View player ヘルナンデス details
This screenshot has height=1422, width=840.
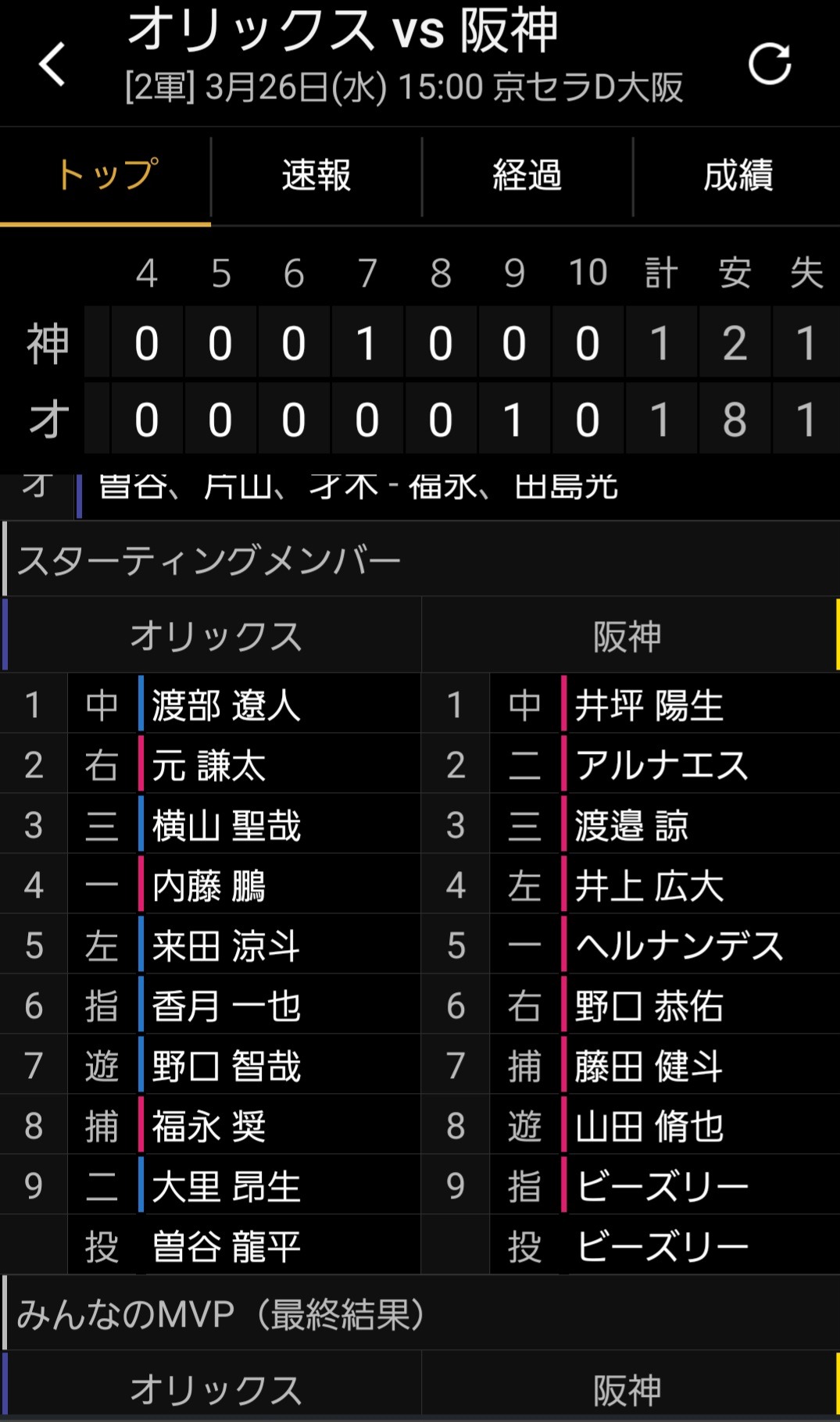tap(678, 945)
